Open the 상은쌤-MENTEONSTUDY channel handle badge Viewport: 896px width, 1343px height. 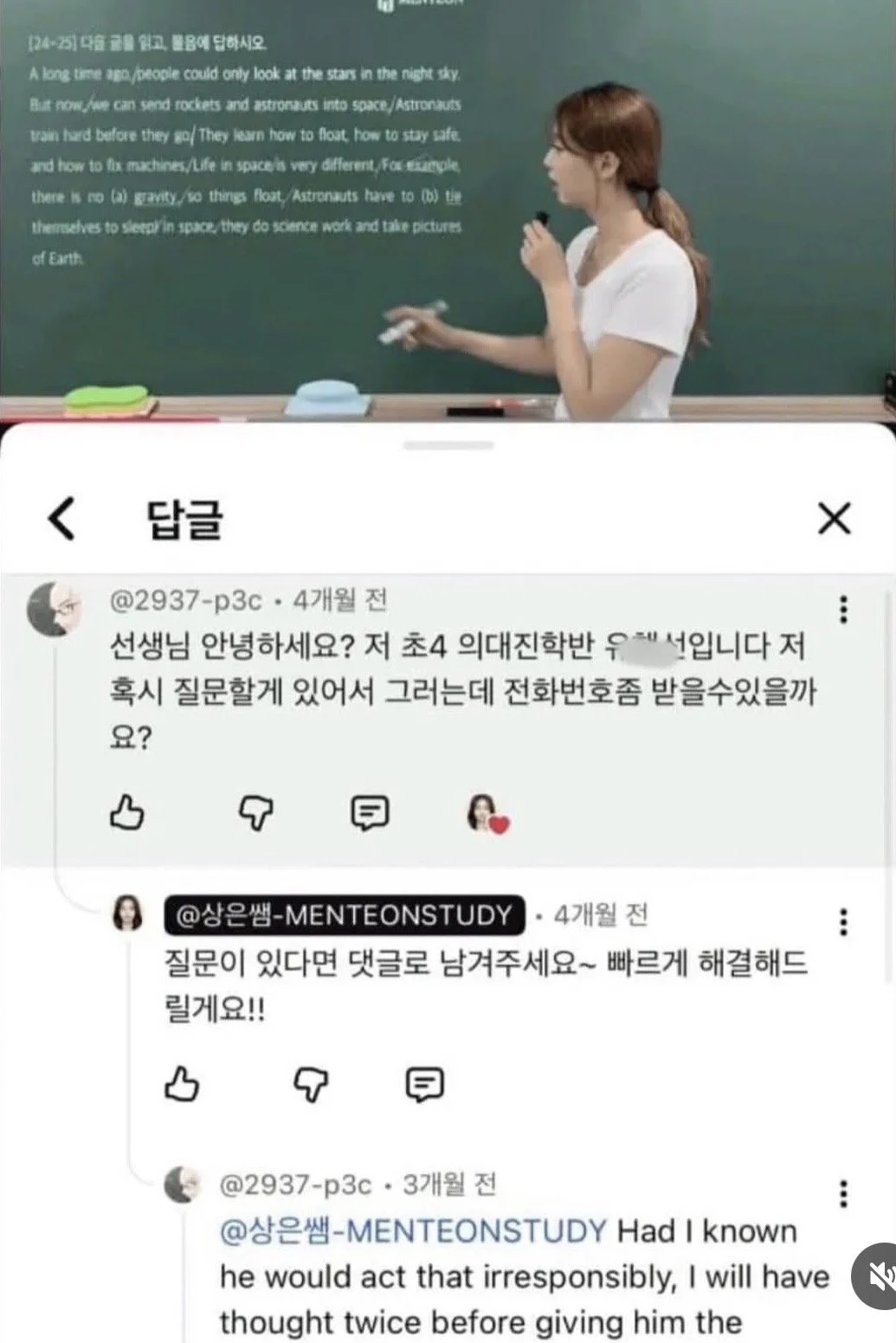(344, 915)
